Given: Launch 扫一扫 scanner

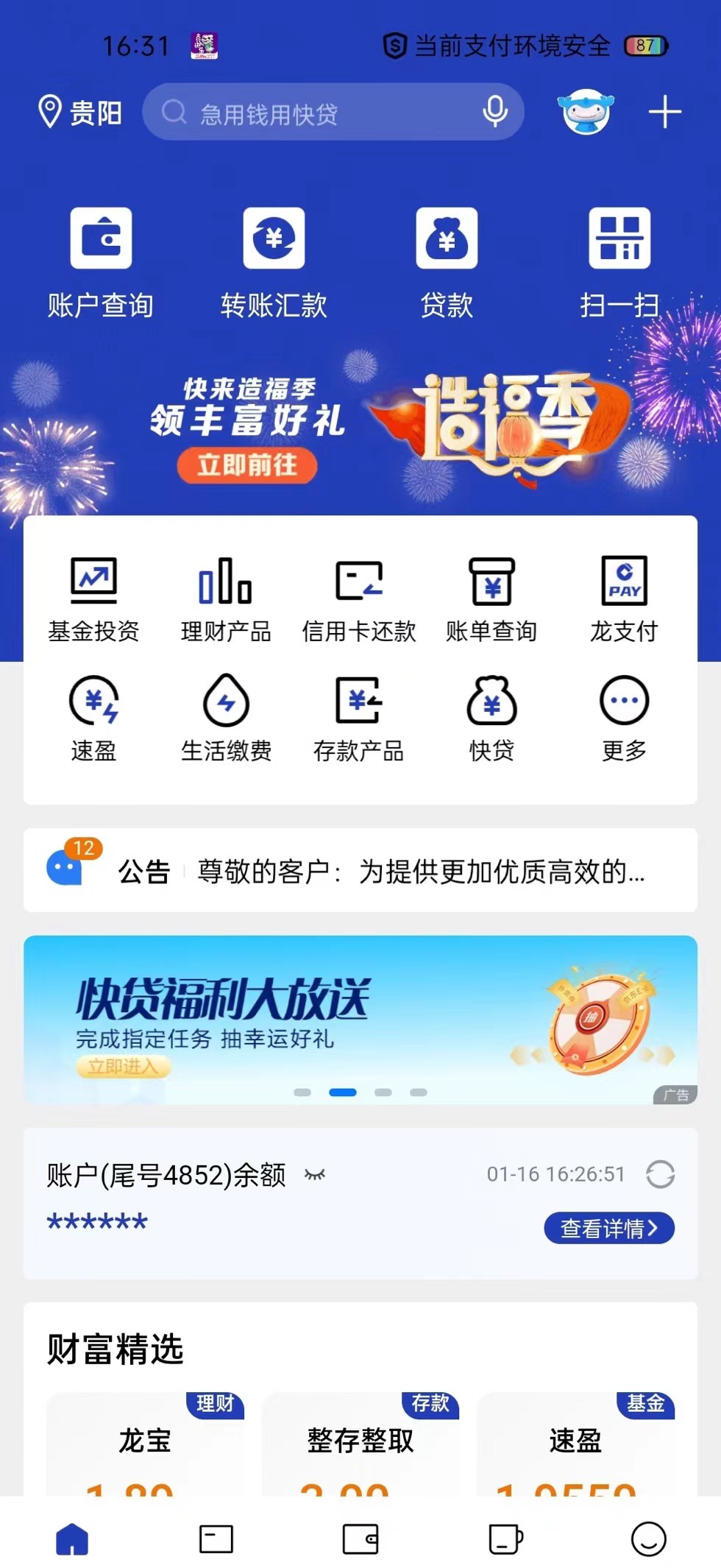Looking at the screenshot, I should (619, 261).
